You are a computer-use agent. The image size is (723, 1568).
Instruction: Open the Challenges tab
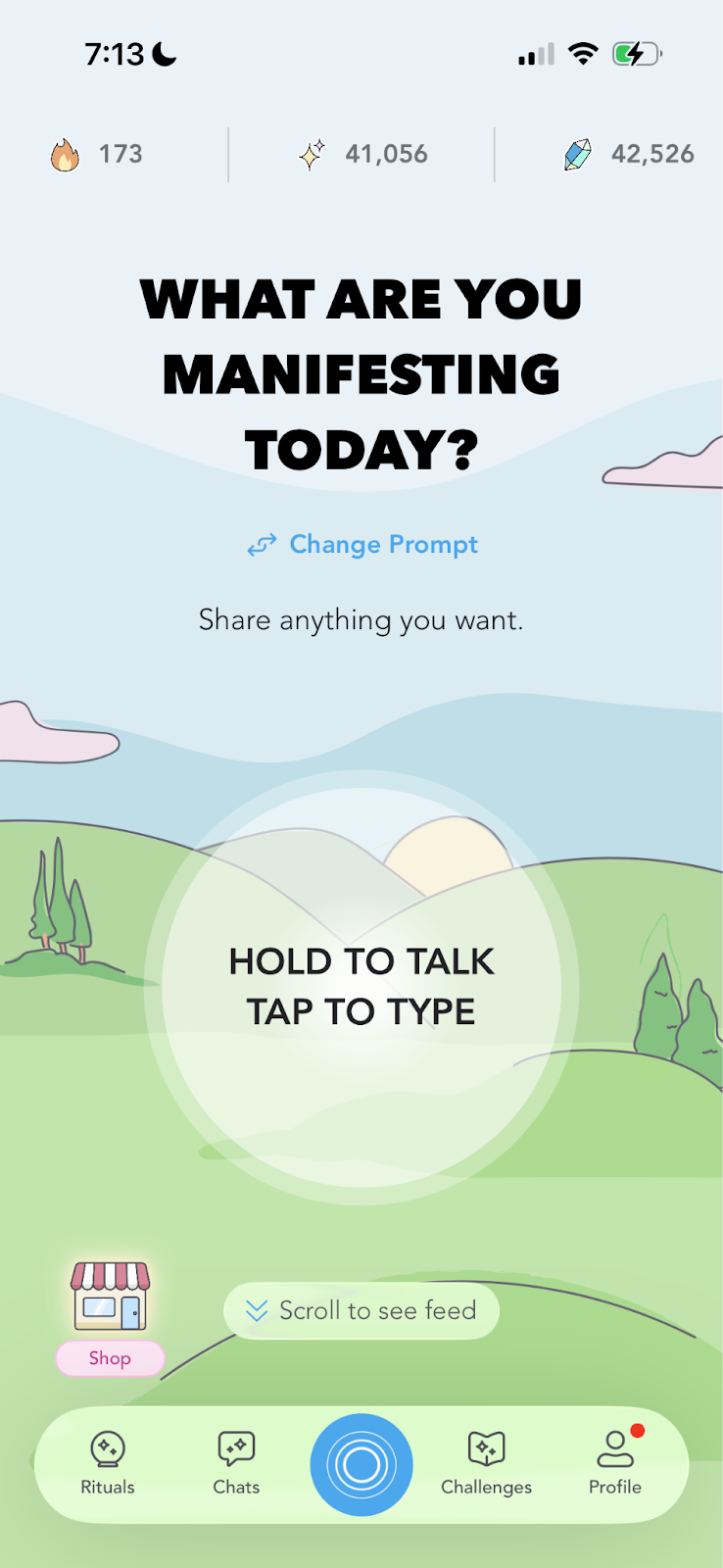486,1463
